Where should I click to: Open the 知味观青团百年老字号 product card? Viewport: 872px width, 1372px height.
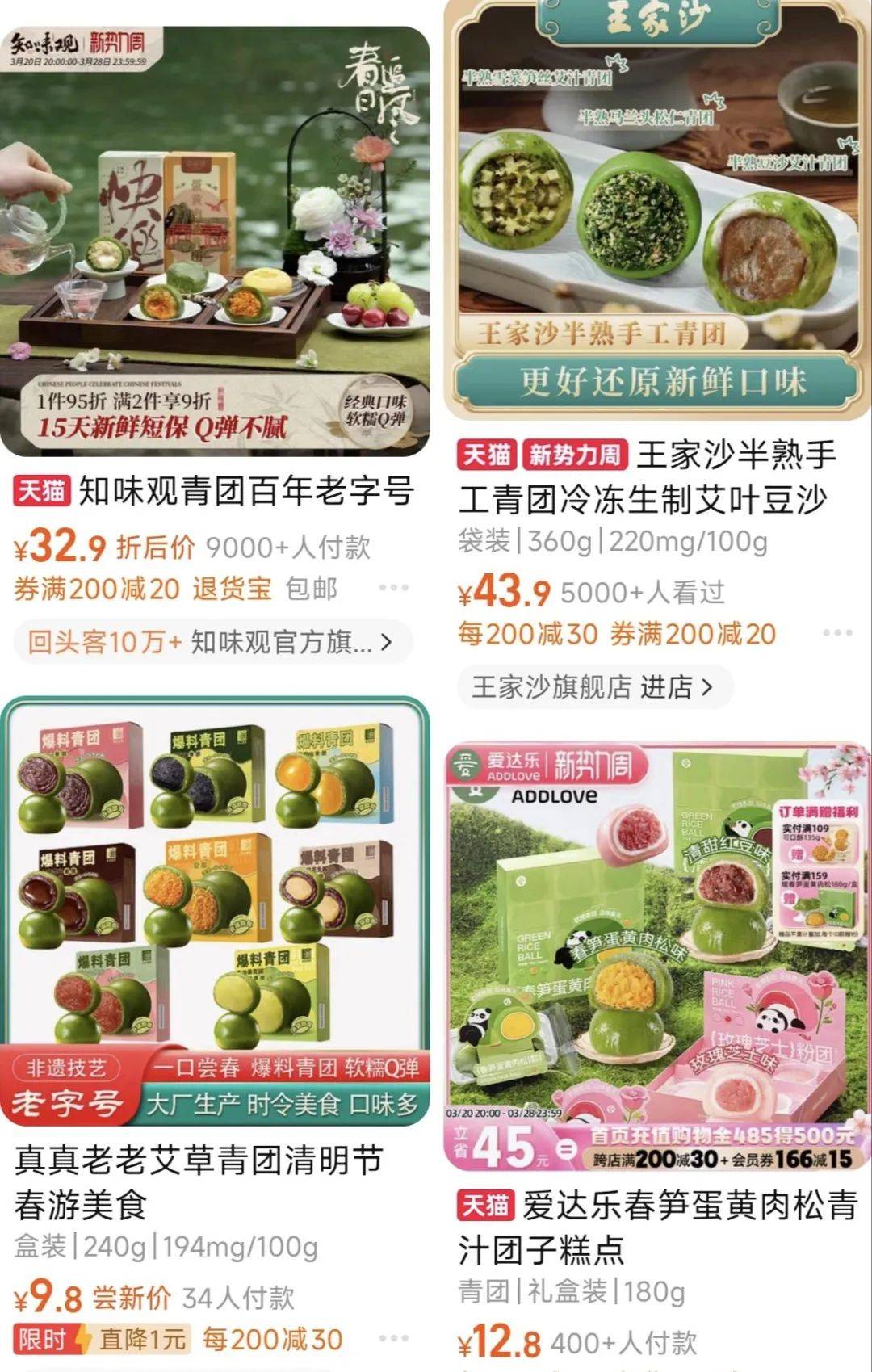(x=215, y=242)
